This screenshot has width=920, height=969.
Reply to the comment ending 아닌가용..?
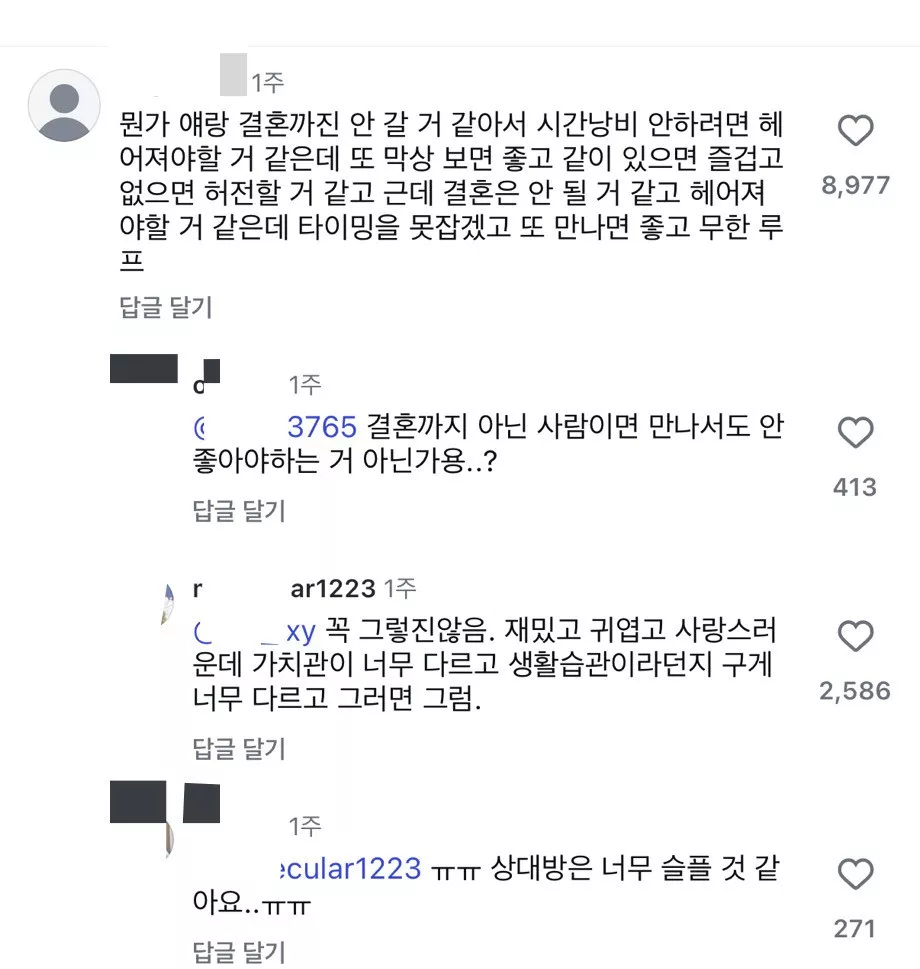(238, 511)
